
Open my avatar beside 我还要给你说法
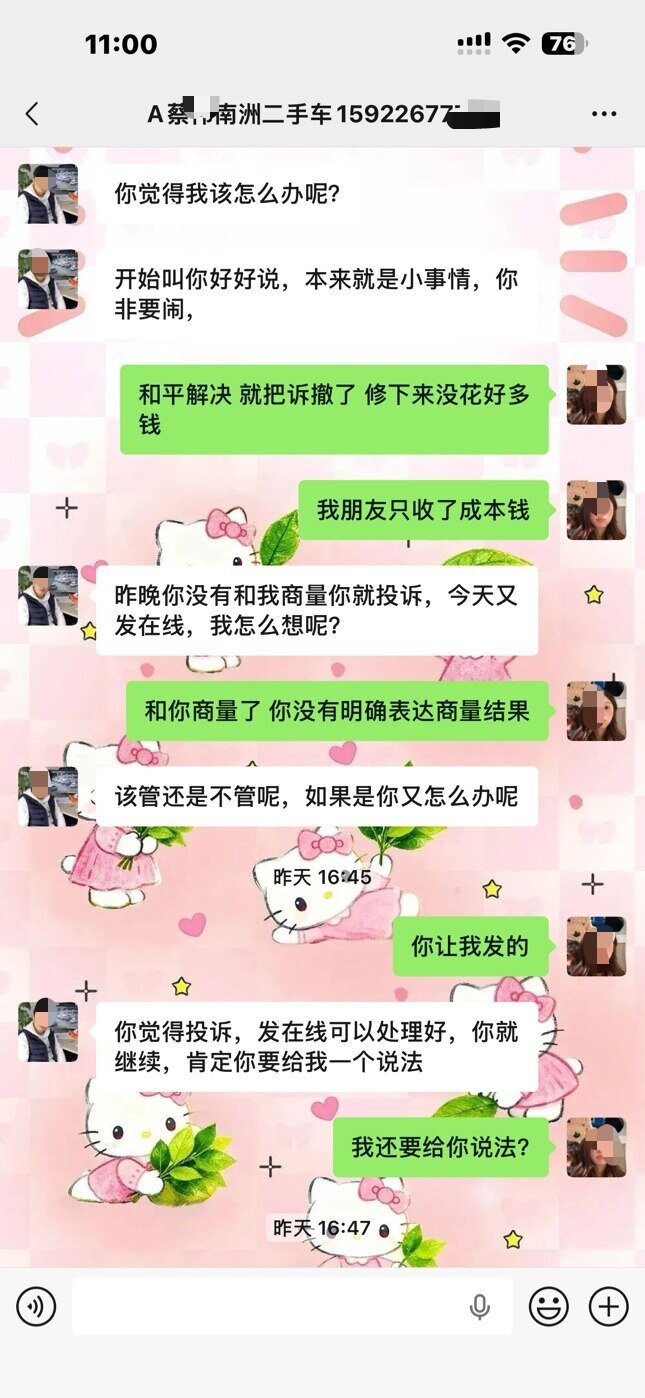click(596, 1147)
